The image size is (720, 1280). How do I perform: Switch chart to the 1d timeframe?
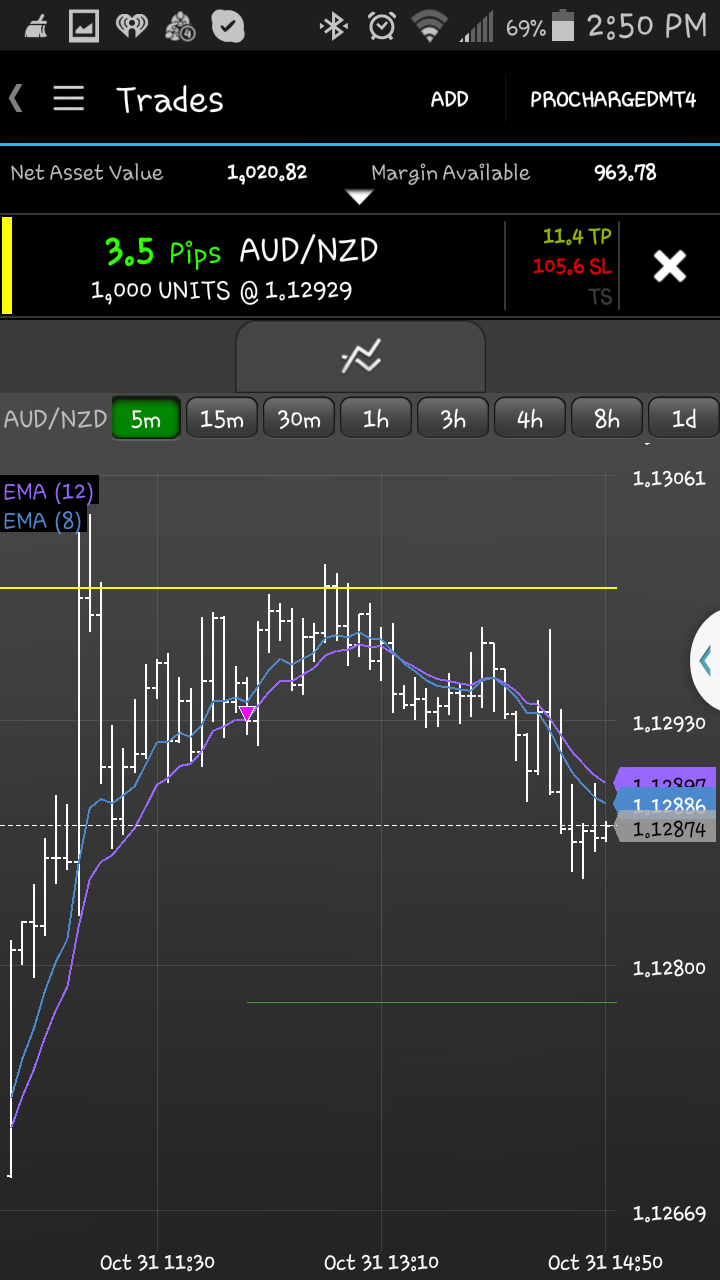click(684, 419)
